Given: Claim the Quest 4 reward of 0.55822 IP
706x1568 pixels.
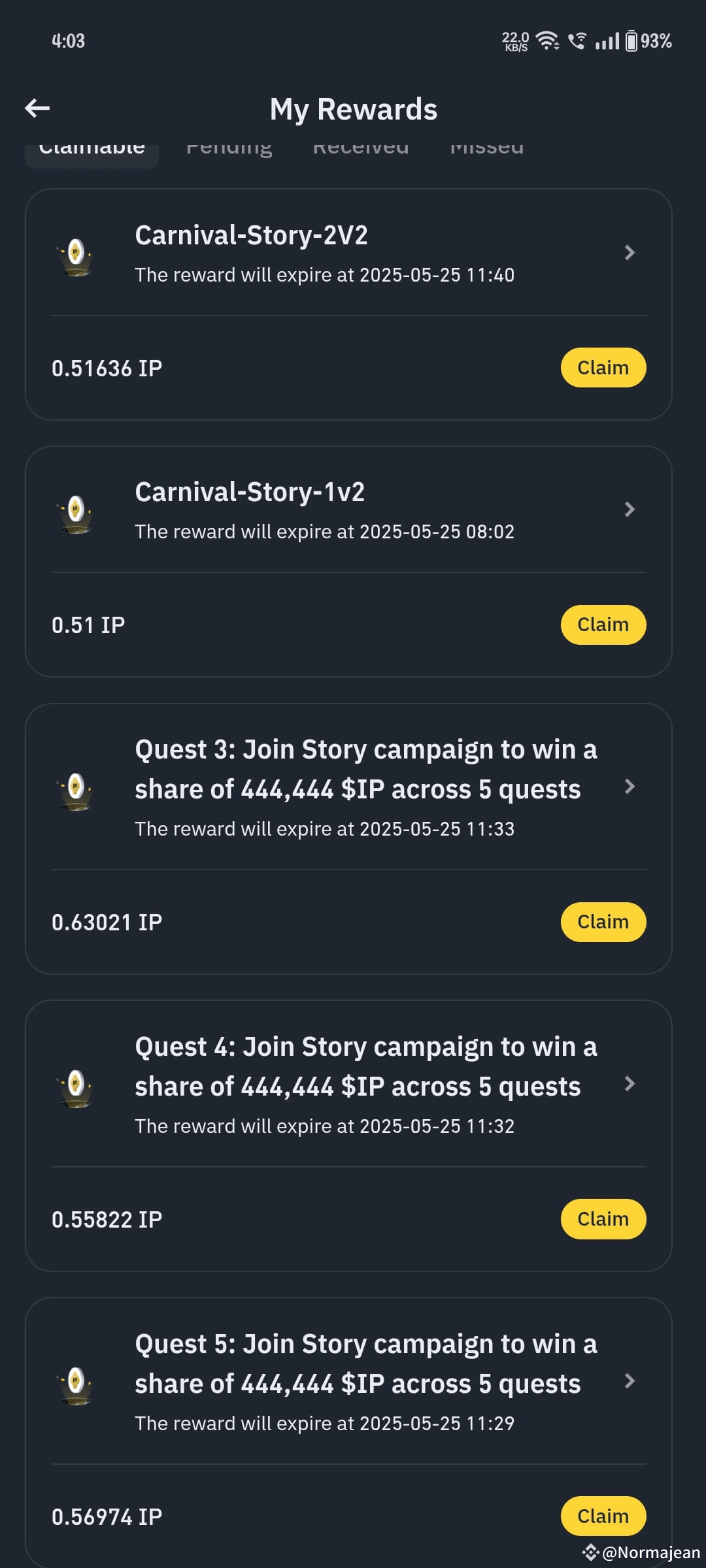Looking at the screenshot, I should 603,1218.
